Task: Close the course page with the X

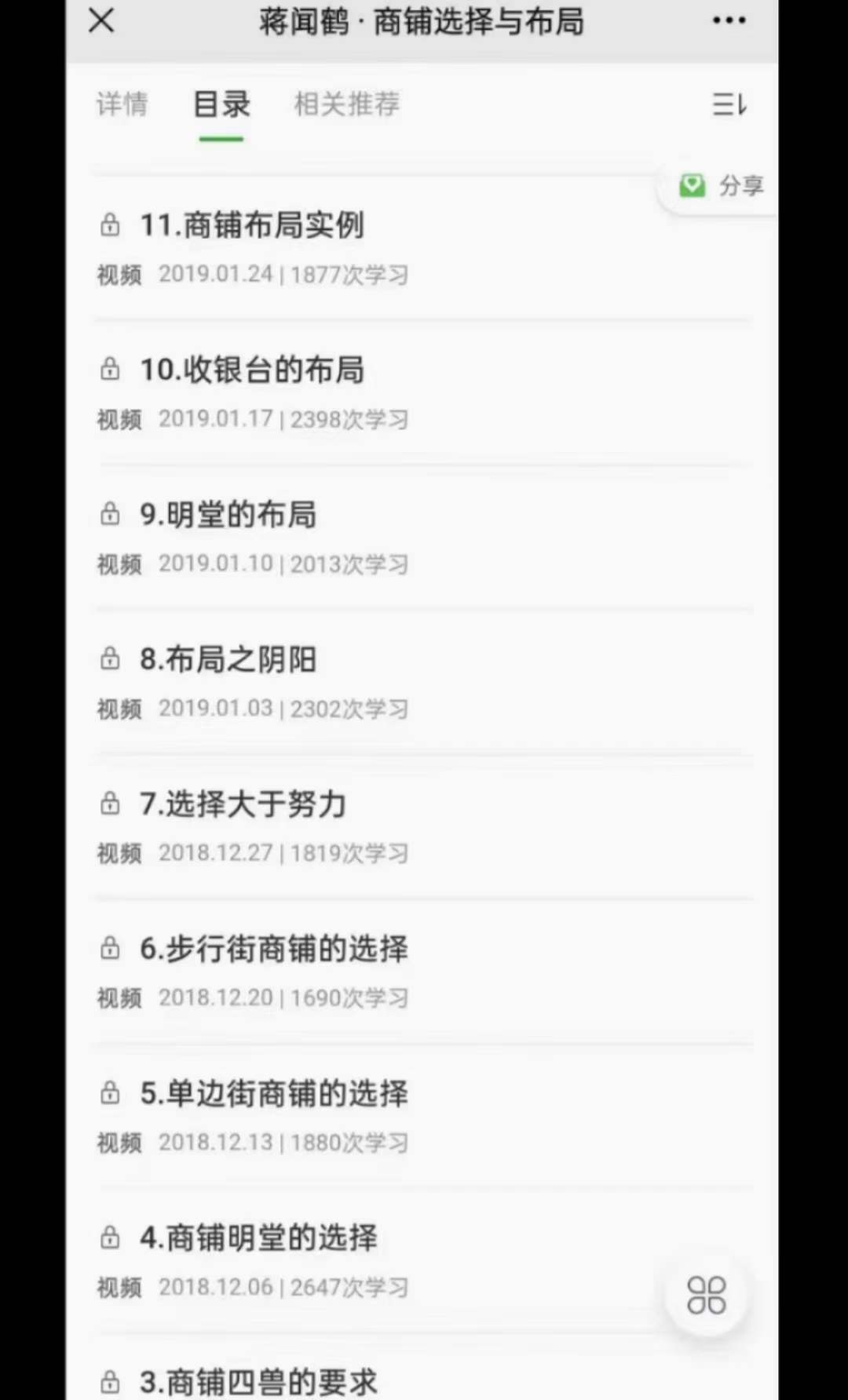Action: (x=101, y=21)
